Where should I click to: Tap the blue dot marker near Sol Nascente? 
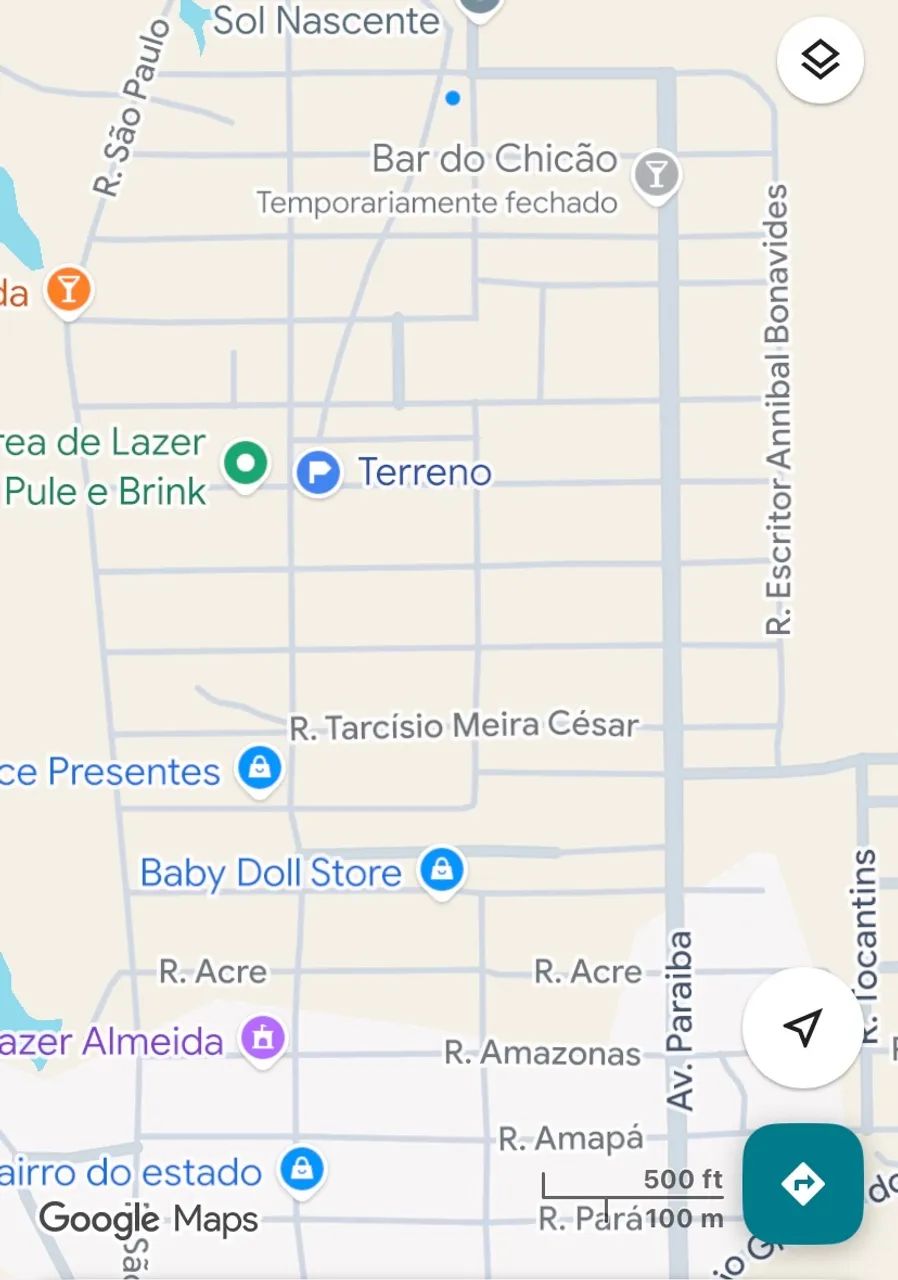pyautogui.click(x=454, y=98)
